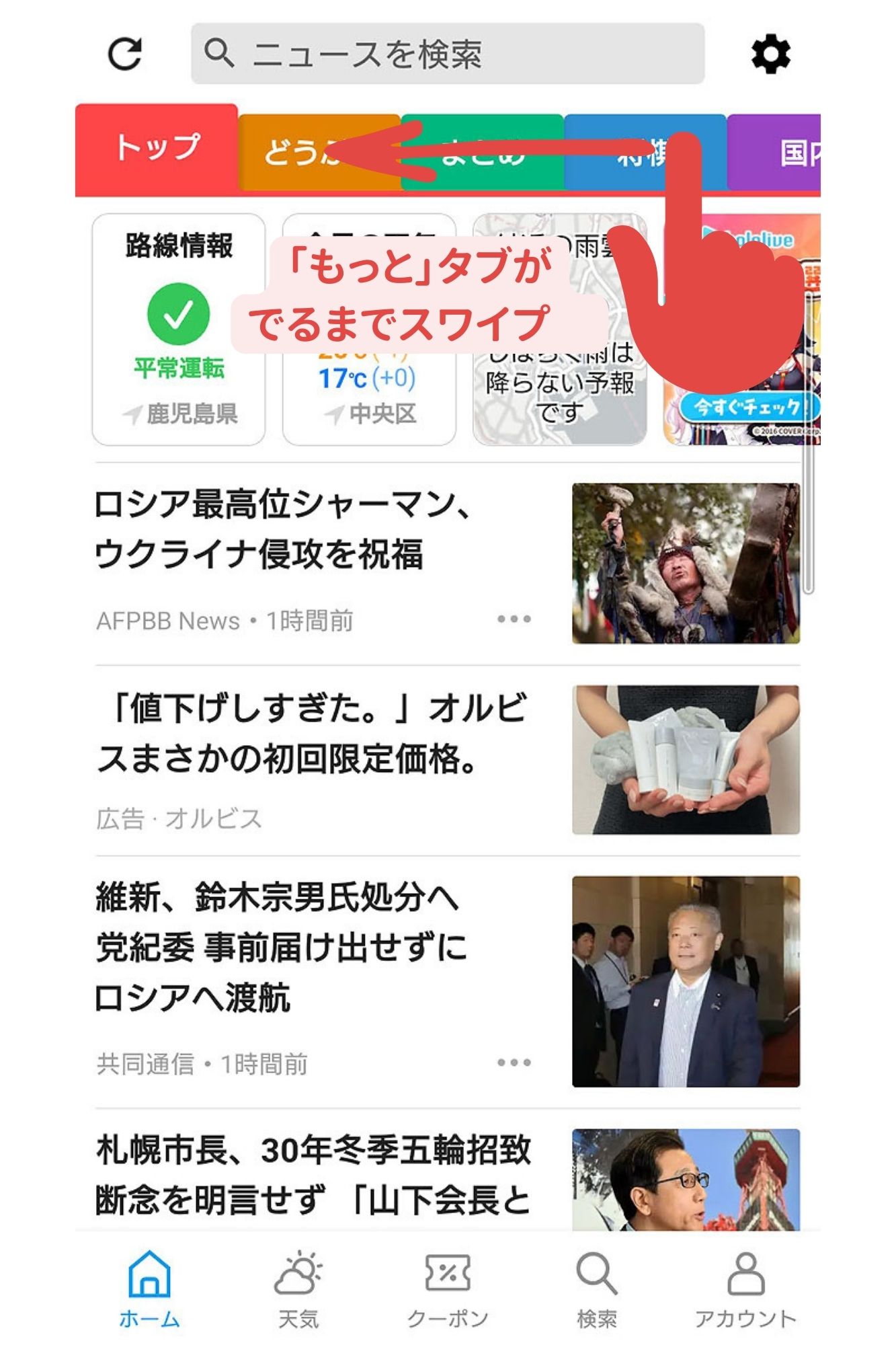This screenshot has width=896, height=1345.
Task: Open more options for the AFPBB News article
Action: pyautogui.click(x=514, y=619)
